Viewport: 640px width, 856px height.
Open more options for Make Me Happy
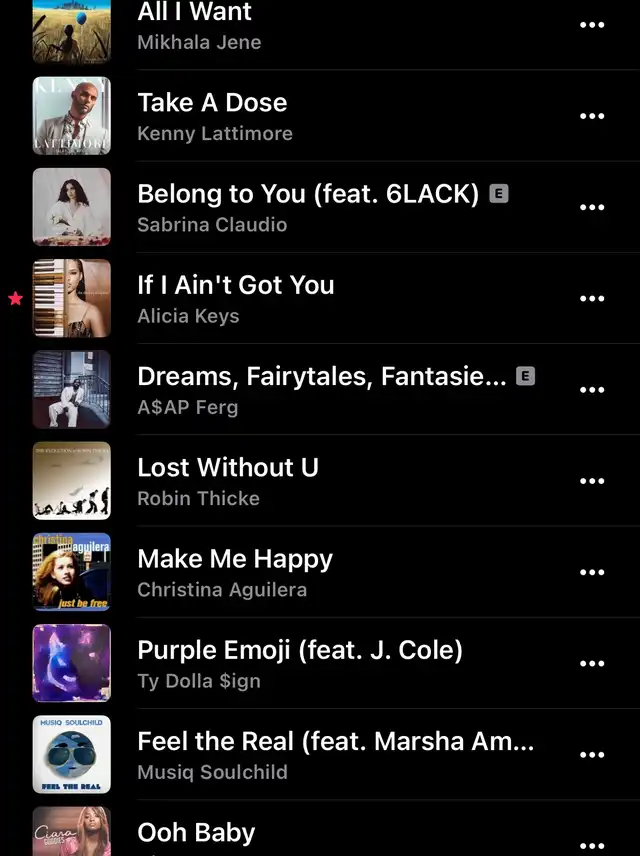click(592, 572)
